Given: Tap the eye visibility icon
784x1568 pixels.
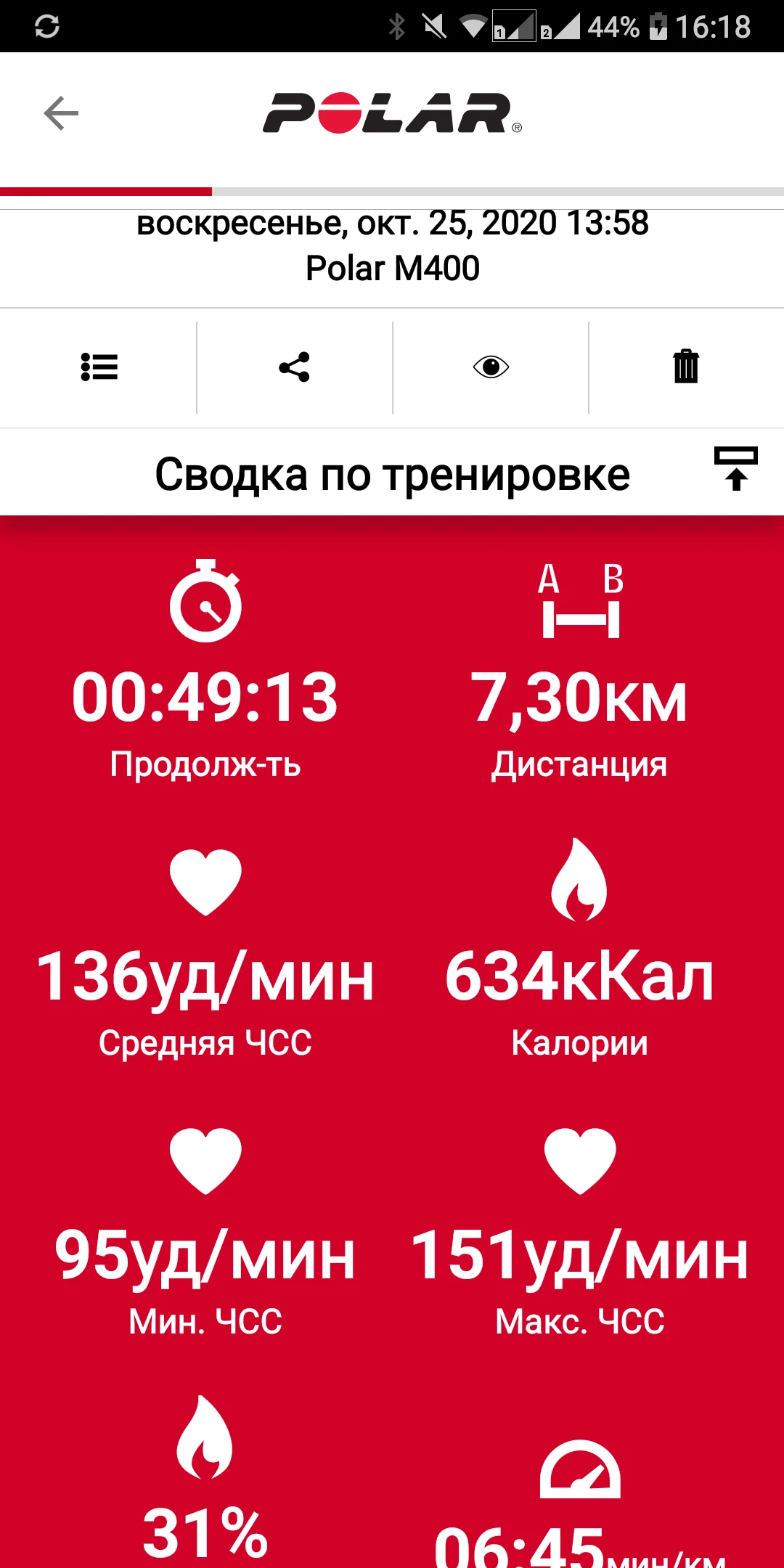Looking at the screenshot, I should pyautogui.click(x=491, y=367).
